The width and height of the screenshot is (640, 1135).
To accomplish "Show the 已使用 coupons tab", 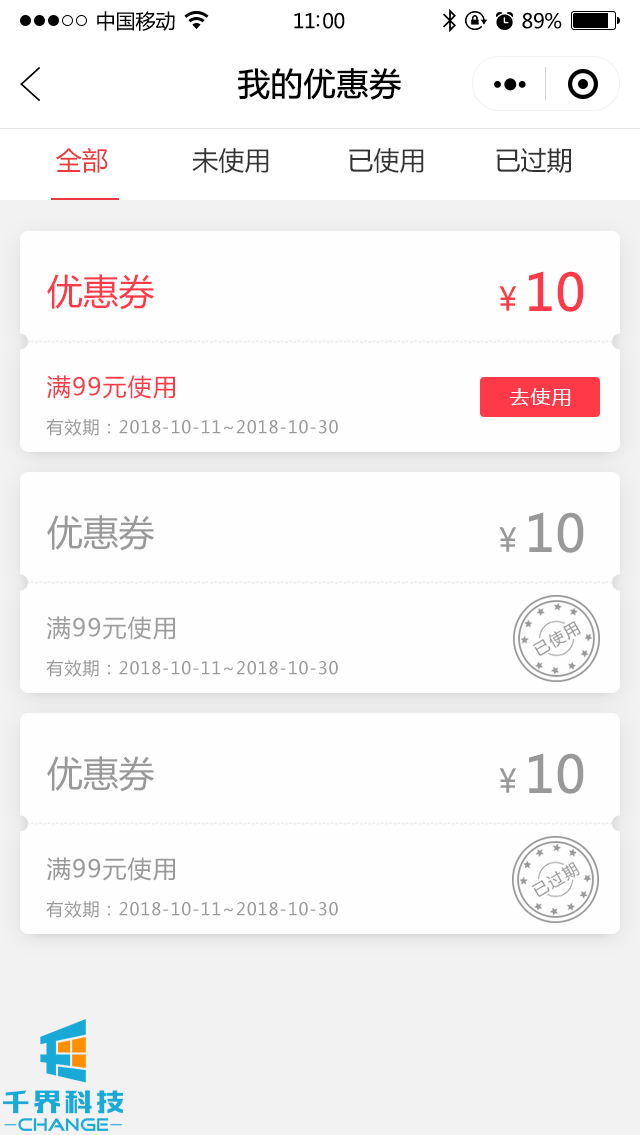I will tap(386, 161).
